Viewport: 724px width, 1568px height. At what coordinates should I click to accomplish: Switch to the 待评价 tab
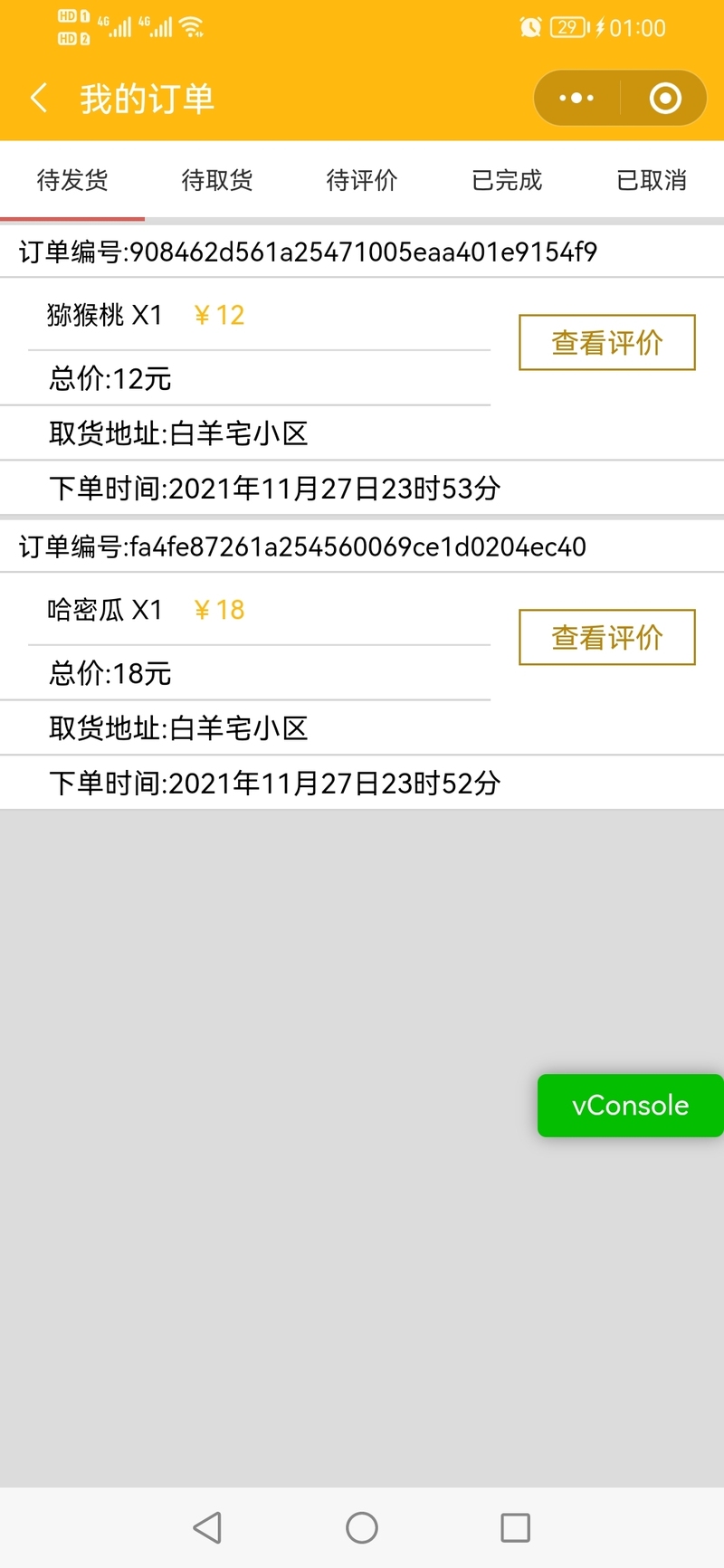tap(362, 180)
